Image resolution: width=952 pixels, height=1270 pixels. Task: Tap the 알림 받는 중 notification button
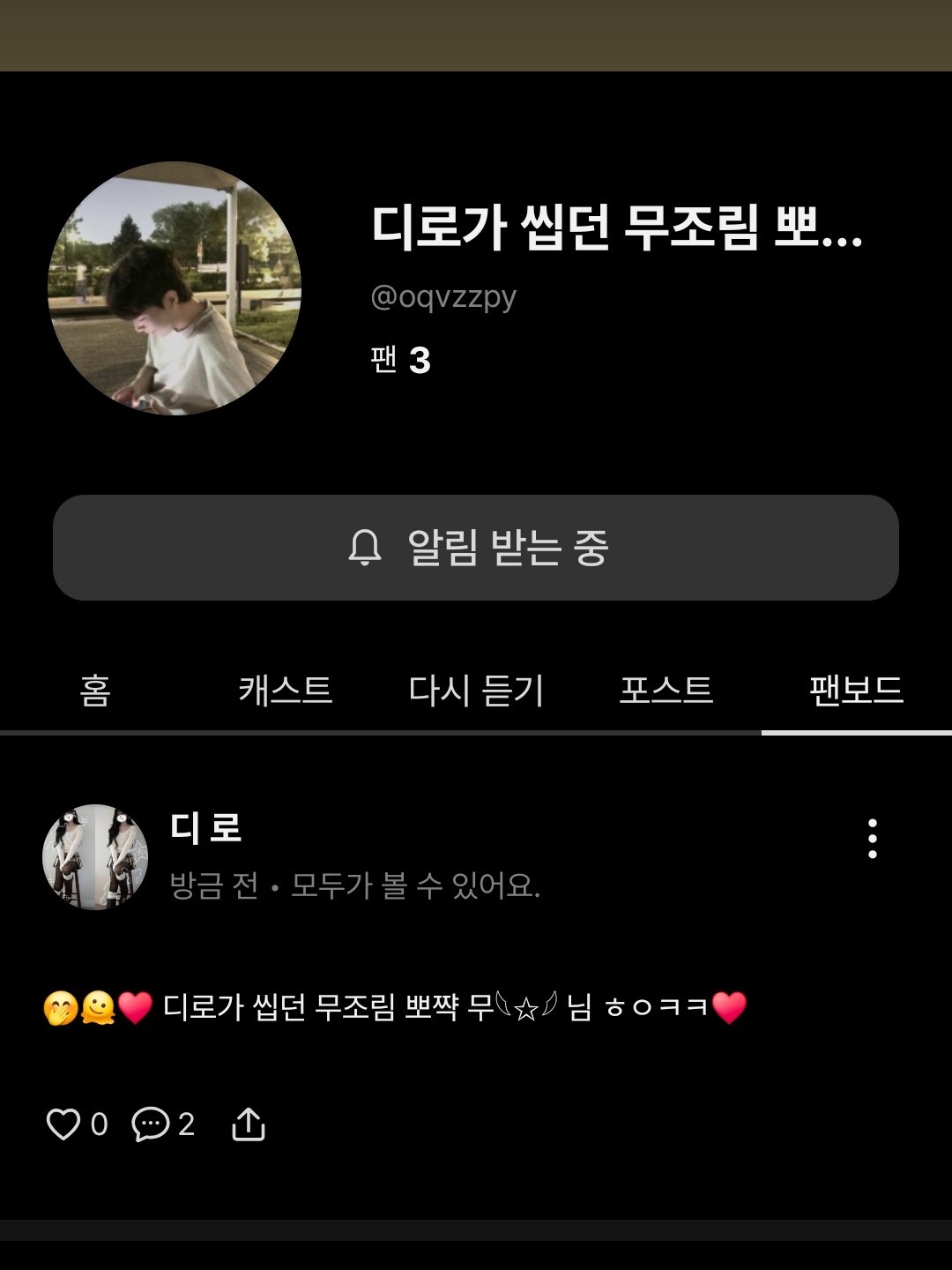tap(476, 548)
